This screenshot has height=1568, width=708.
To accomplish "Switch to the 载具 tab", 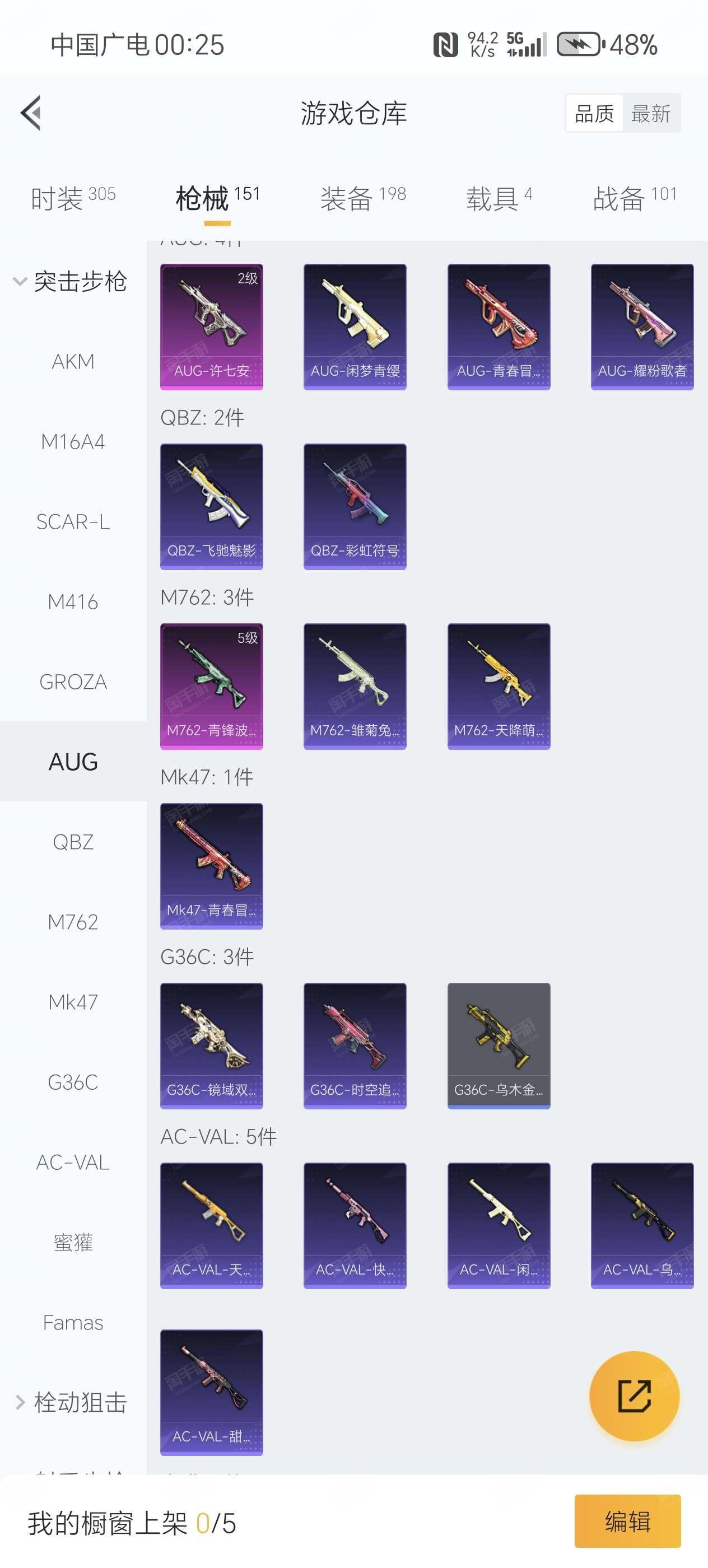I will coord(499,198).
